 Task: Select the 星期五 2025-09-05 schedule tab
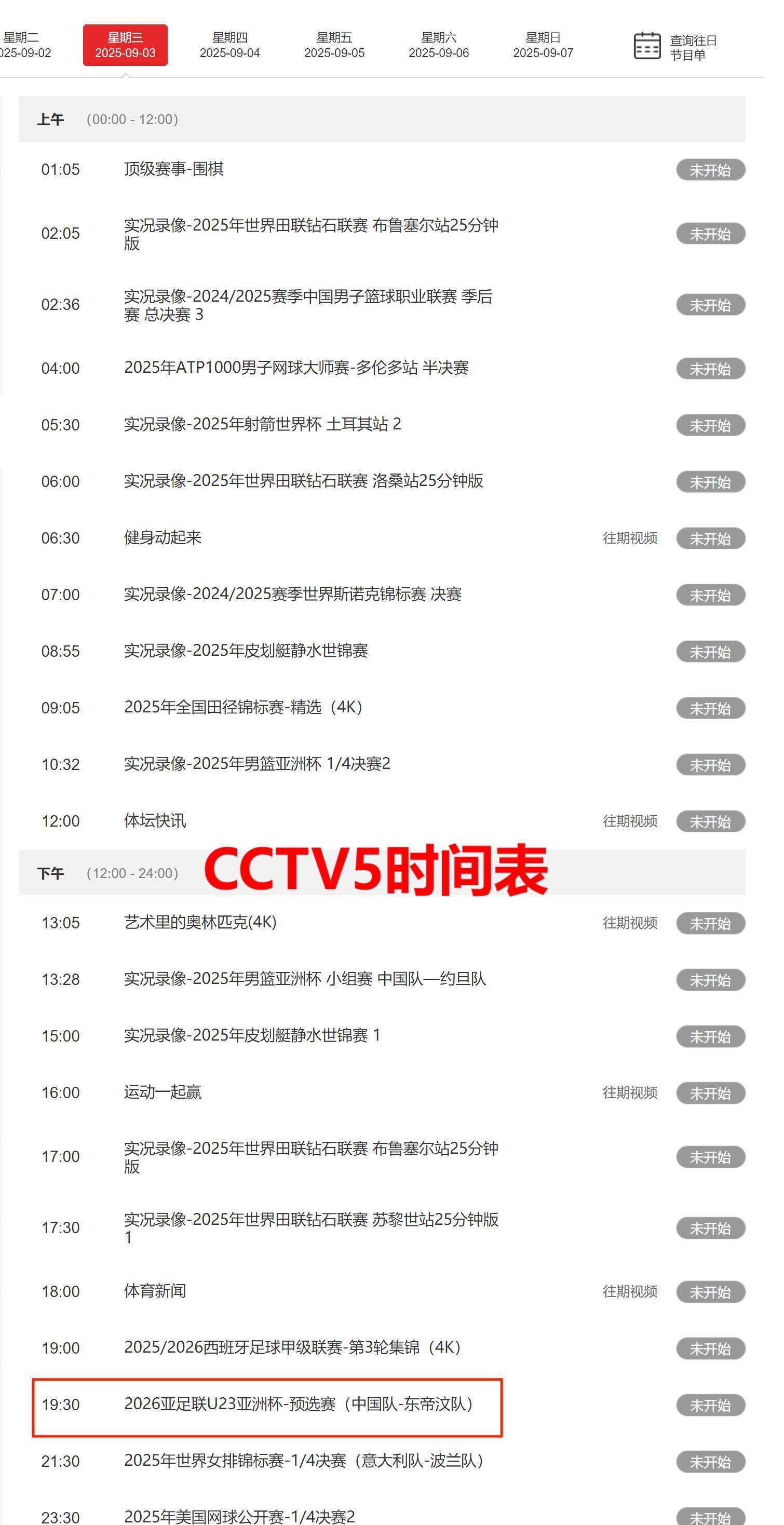[x=334, y=45]
